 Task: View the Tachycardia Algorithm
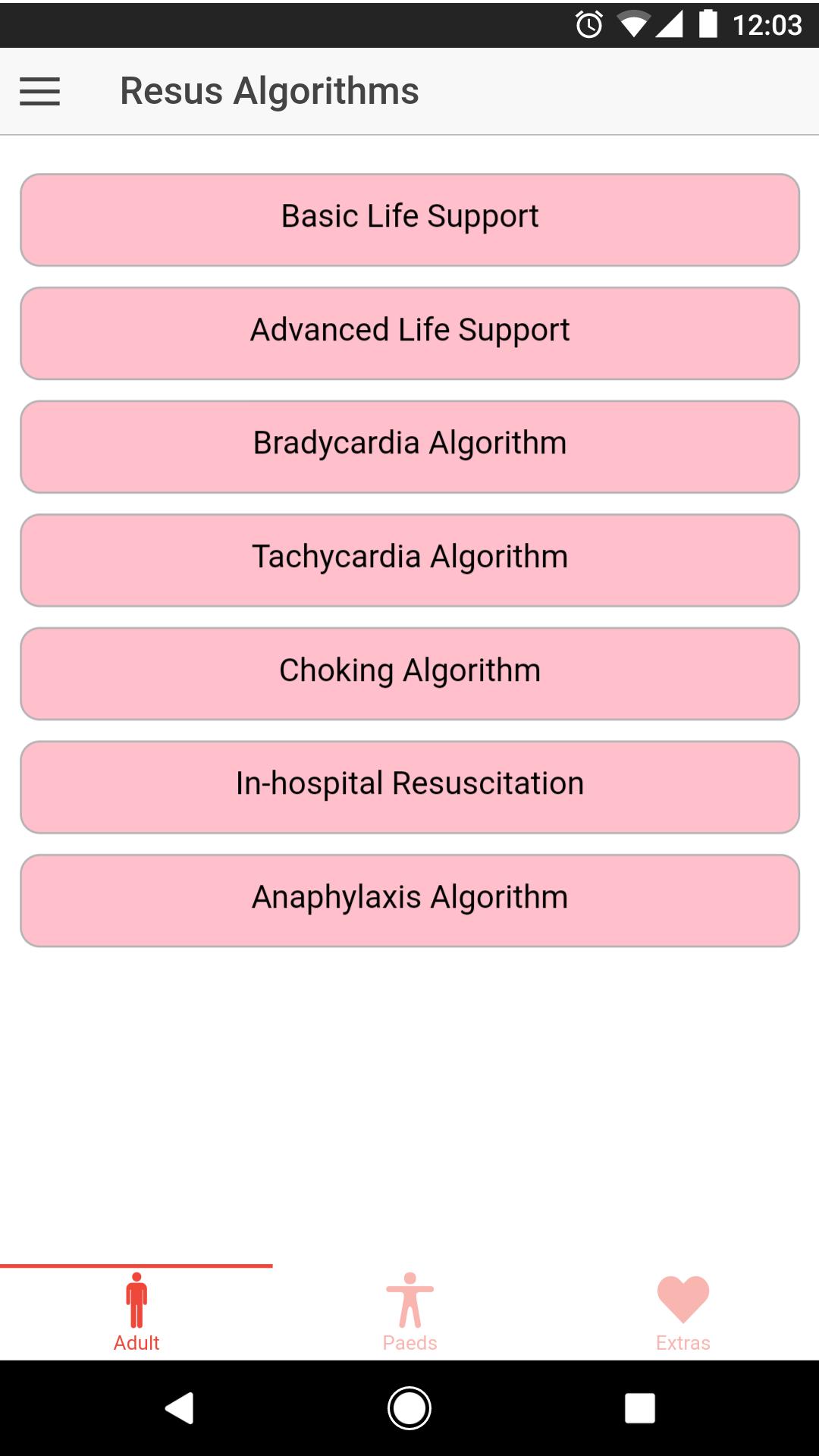click(409, 560)
